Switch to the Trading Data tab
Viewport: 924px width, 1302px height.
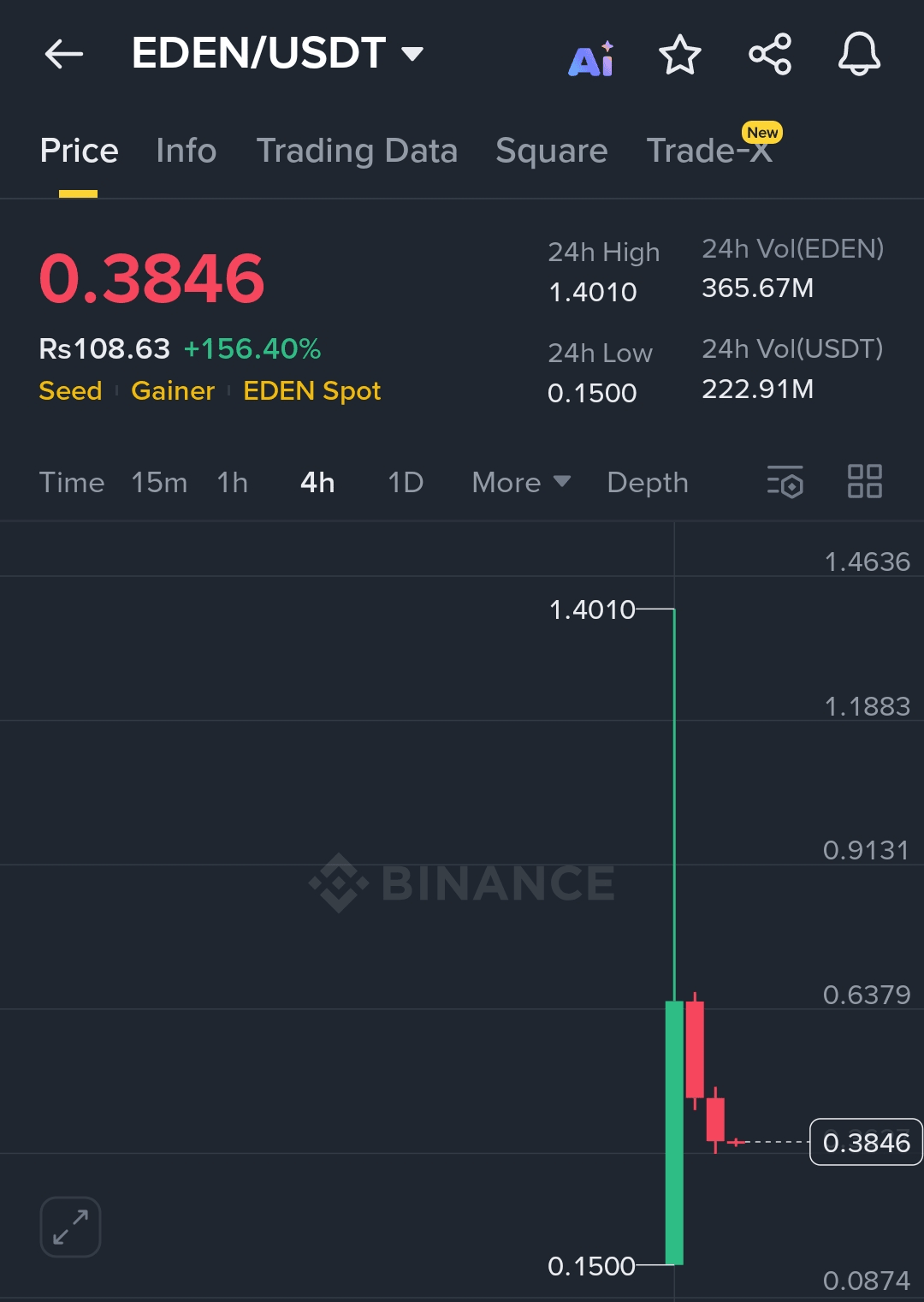point(357,151)
